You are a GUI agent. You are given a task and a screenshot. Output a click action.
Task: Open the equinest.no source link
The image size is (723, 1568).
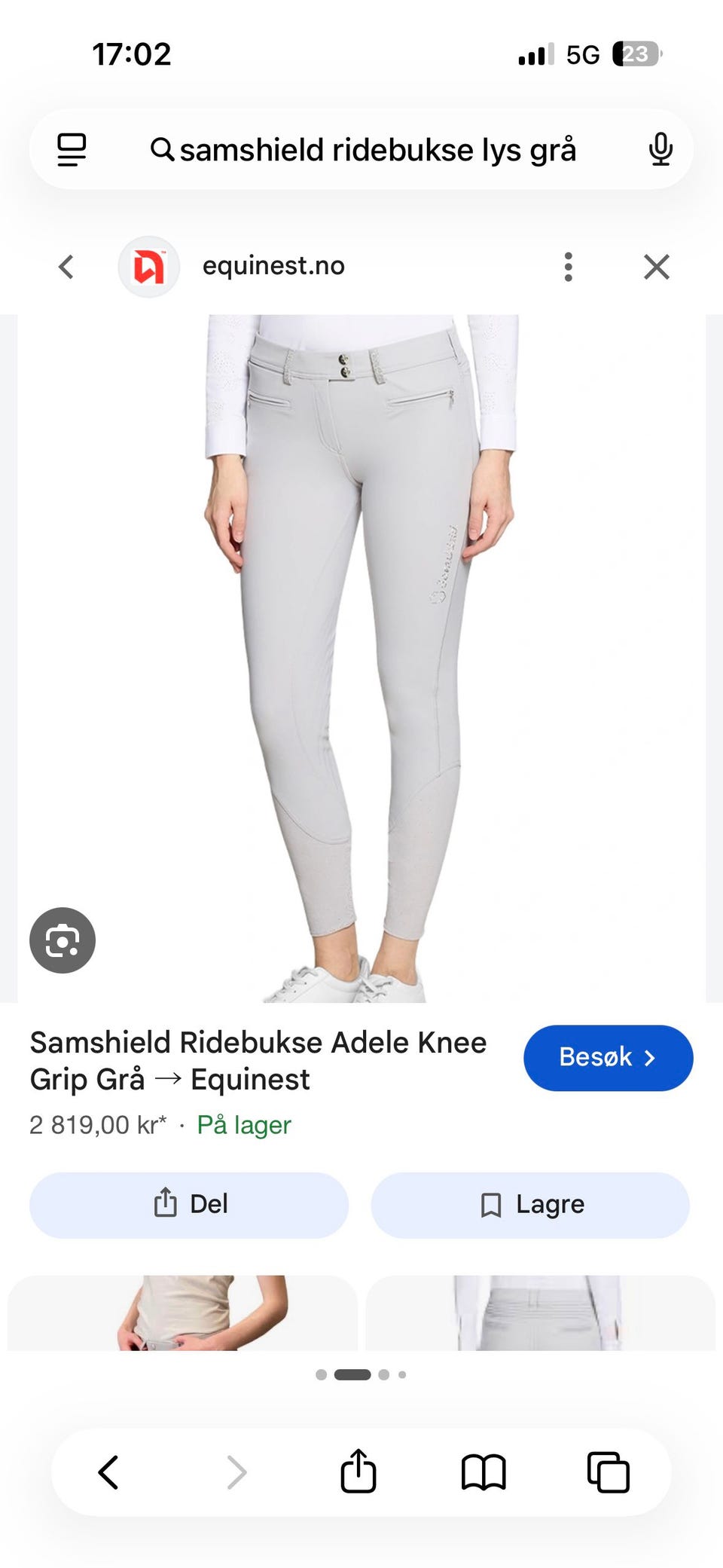[273, 266]
